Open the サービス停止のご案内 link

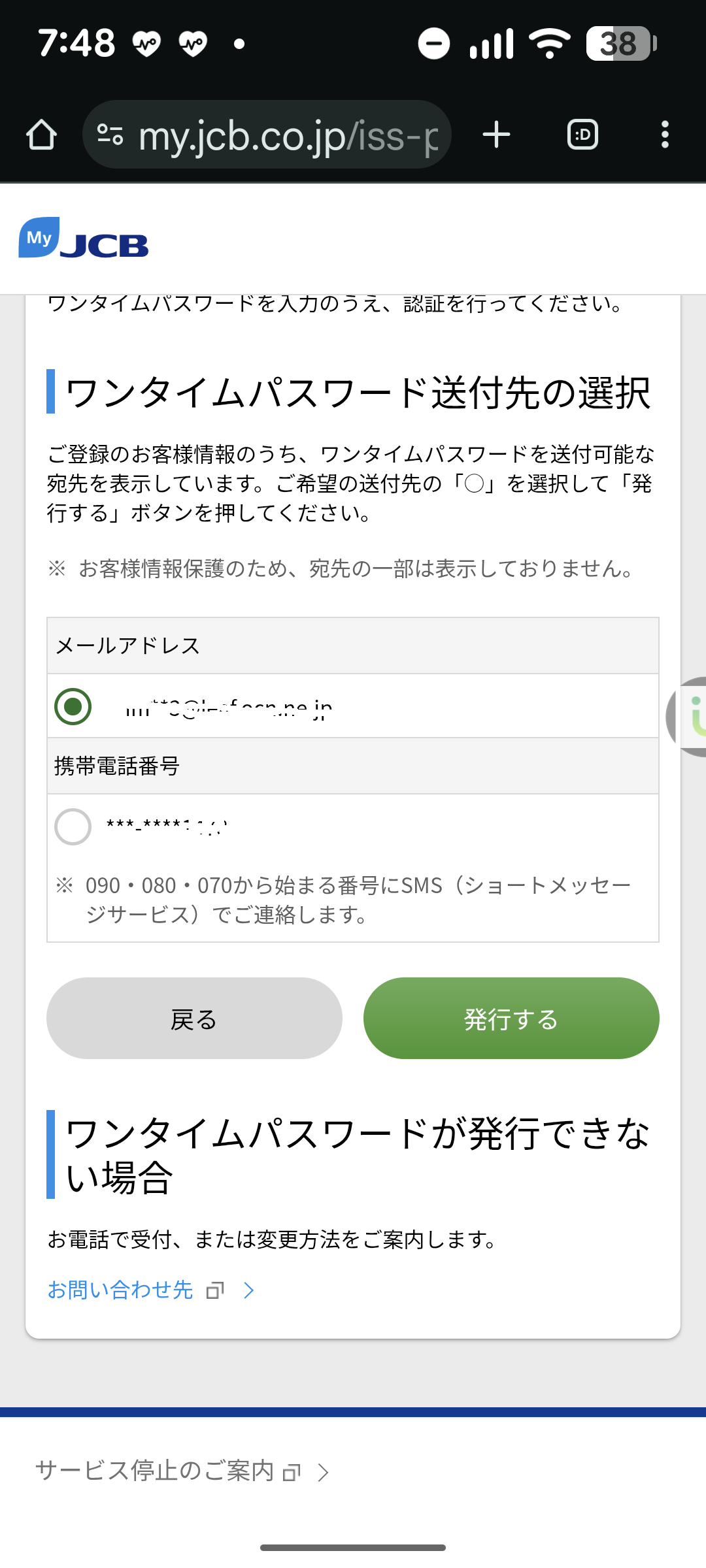154,1471
